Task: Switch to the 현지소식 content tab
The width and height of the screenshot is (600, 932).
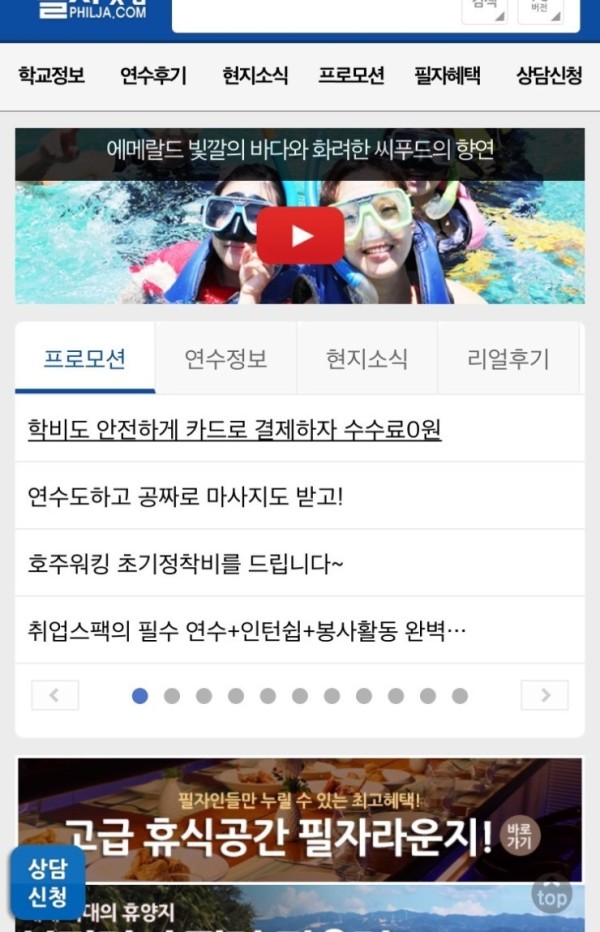Action: [x=367, y=359]
